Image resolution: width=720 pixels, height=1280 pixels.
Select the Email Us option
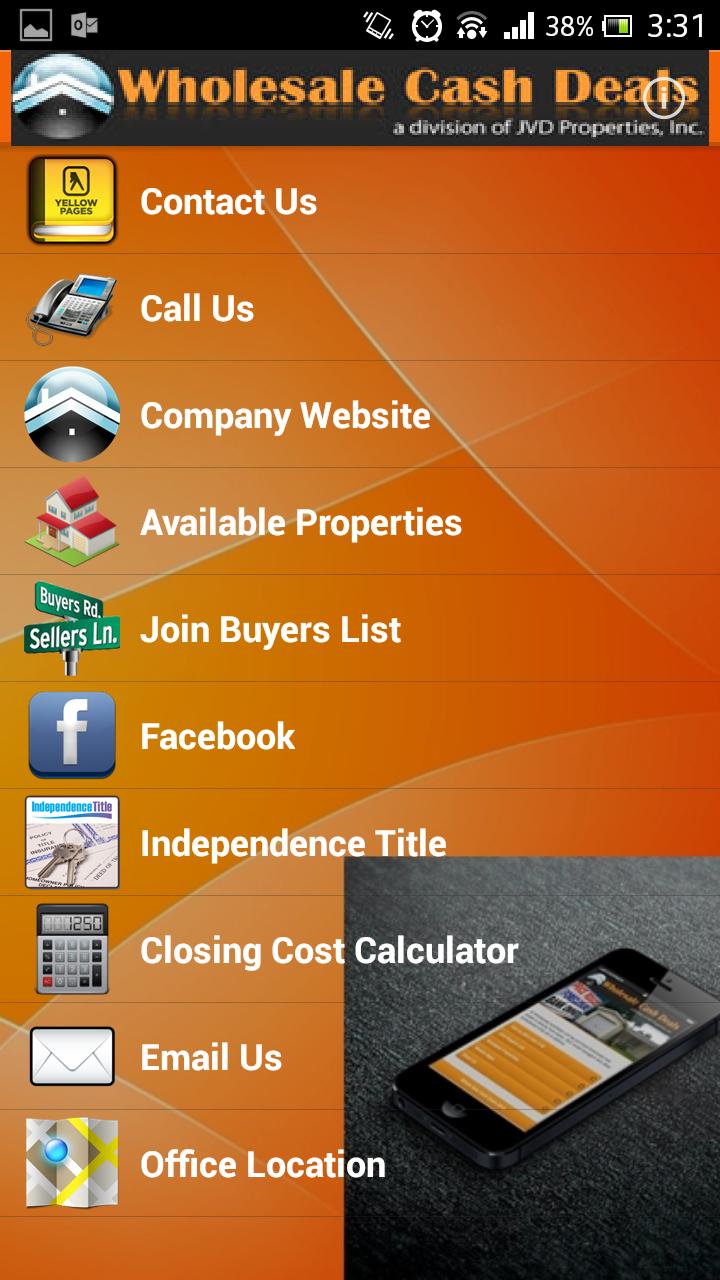point(212,1057)
